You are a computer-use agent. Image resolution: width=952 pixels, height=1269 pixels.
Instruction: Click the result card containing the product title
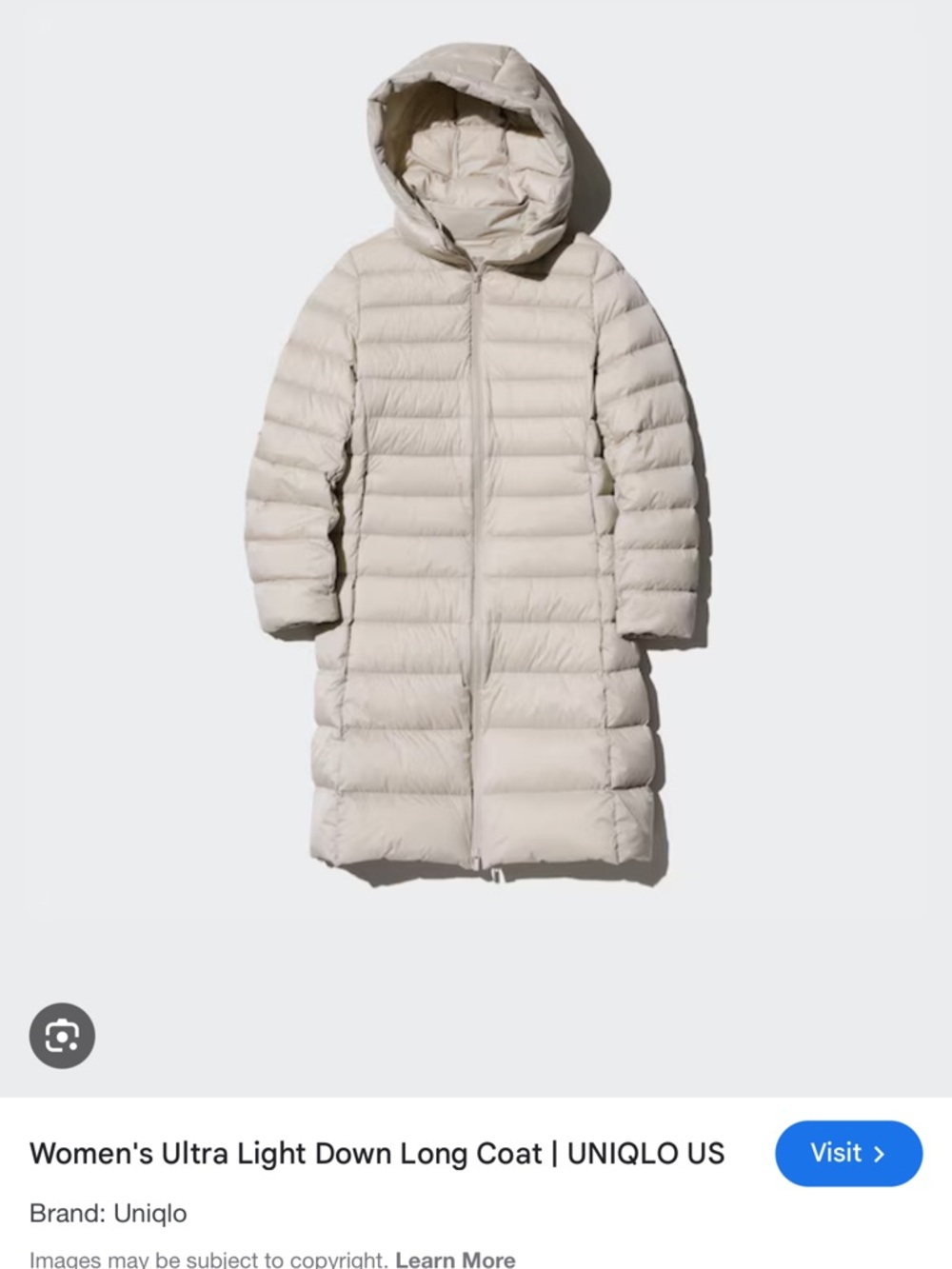click(x=376, y=1153)
